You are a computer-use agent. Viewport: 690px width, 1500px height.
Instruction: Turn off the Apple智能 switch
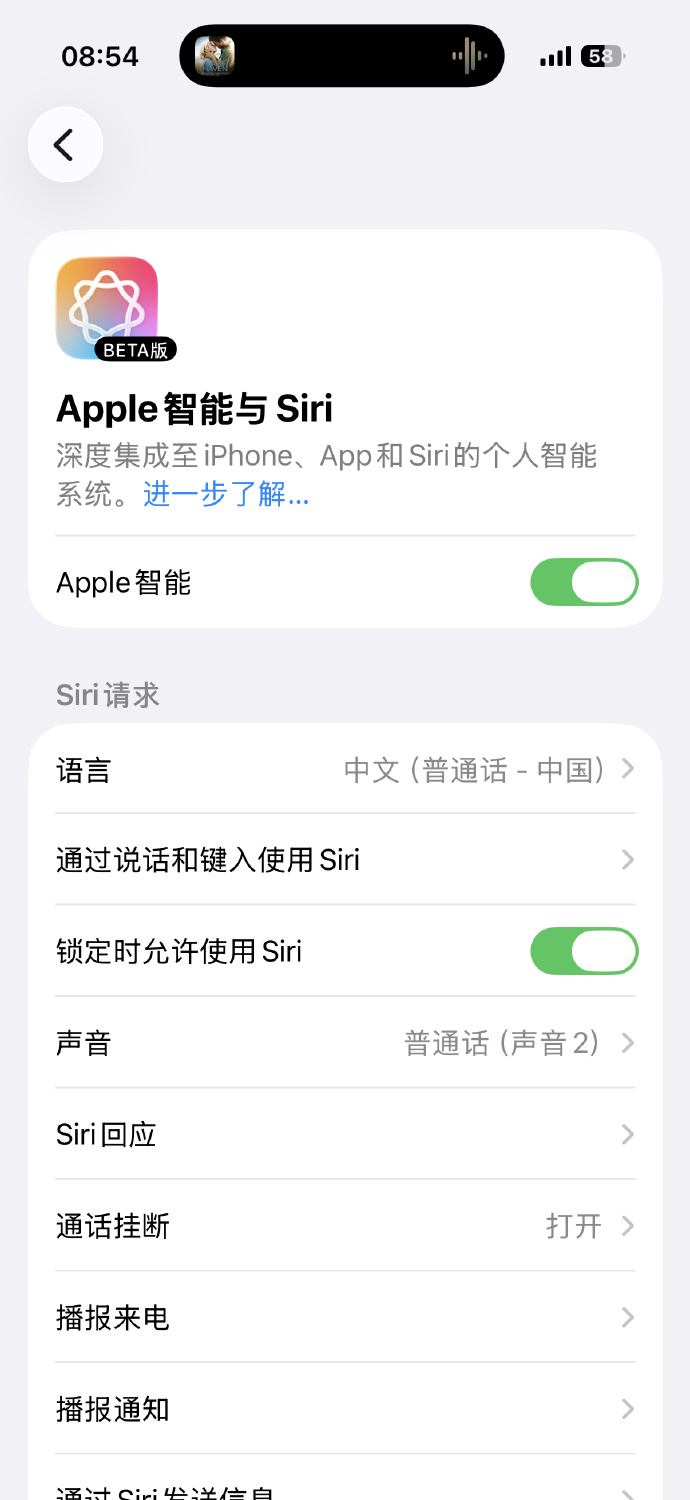583,582
